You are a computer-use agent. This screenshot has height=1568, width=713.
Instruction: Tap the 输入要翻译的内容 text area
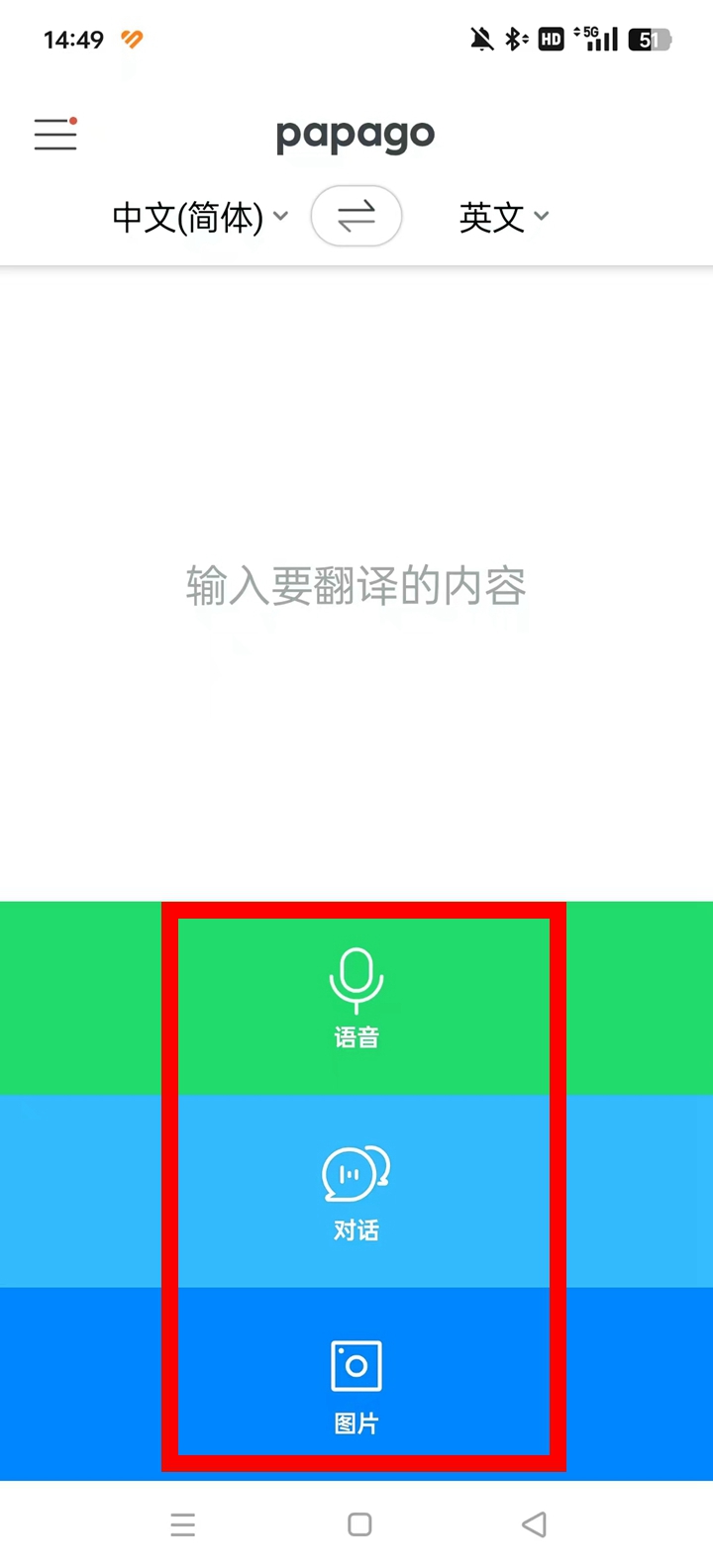356,586
